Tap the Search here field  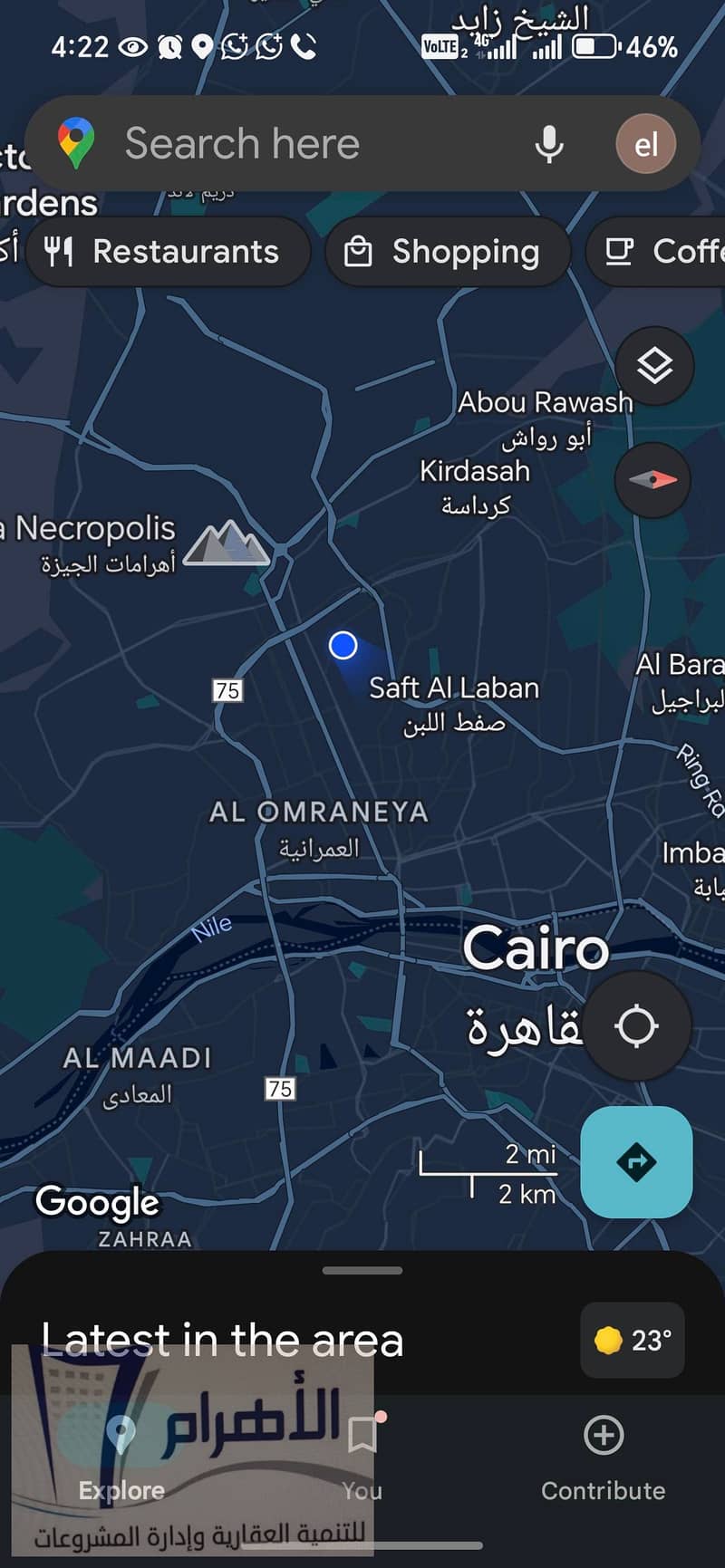click(x=299, y=144)
